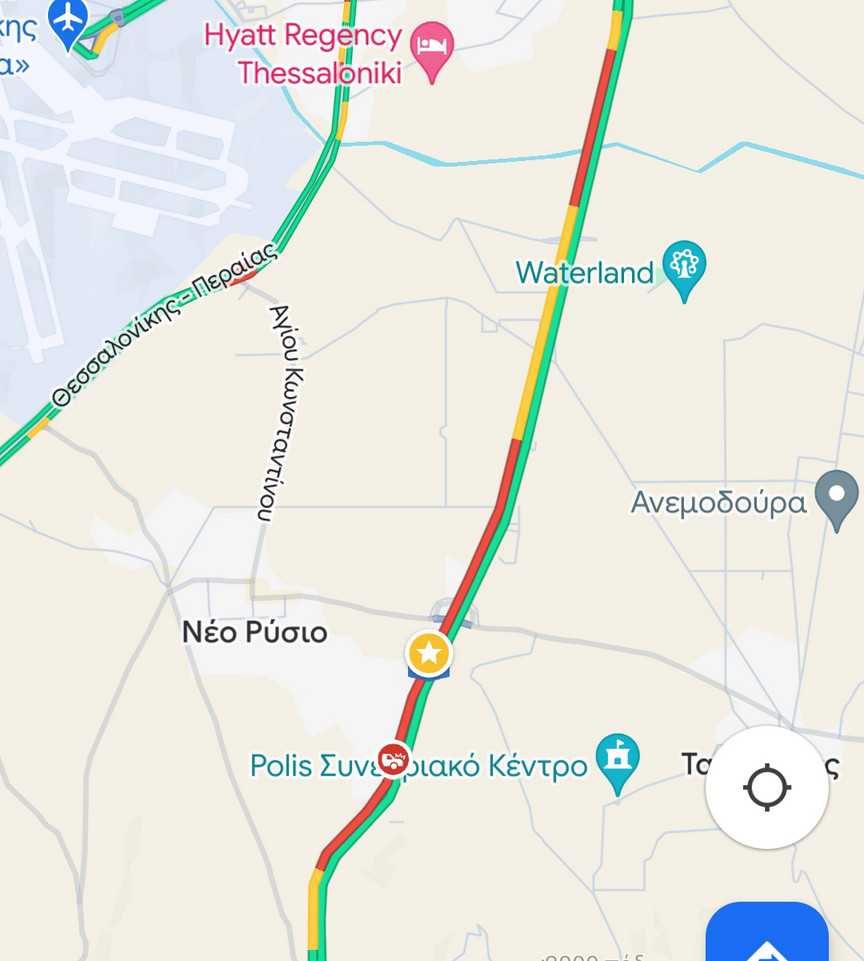Viewport: 864px width, 961px height.
Task: Select the airport marker icon
Action: 68,19
